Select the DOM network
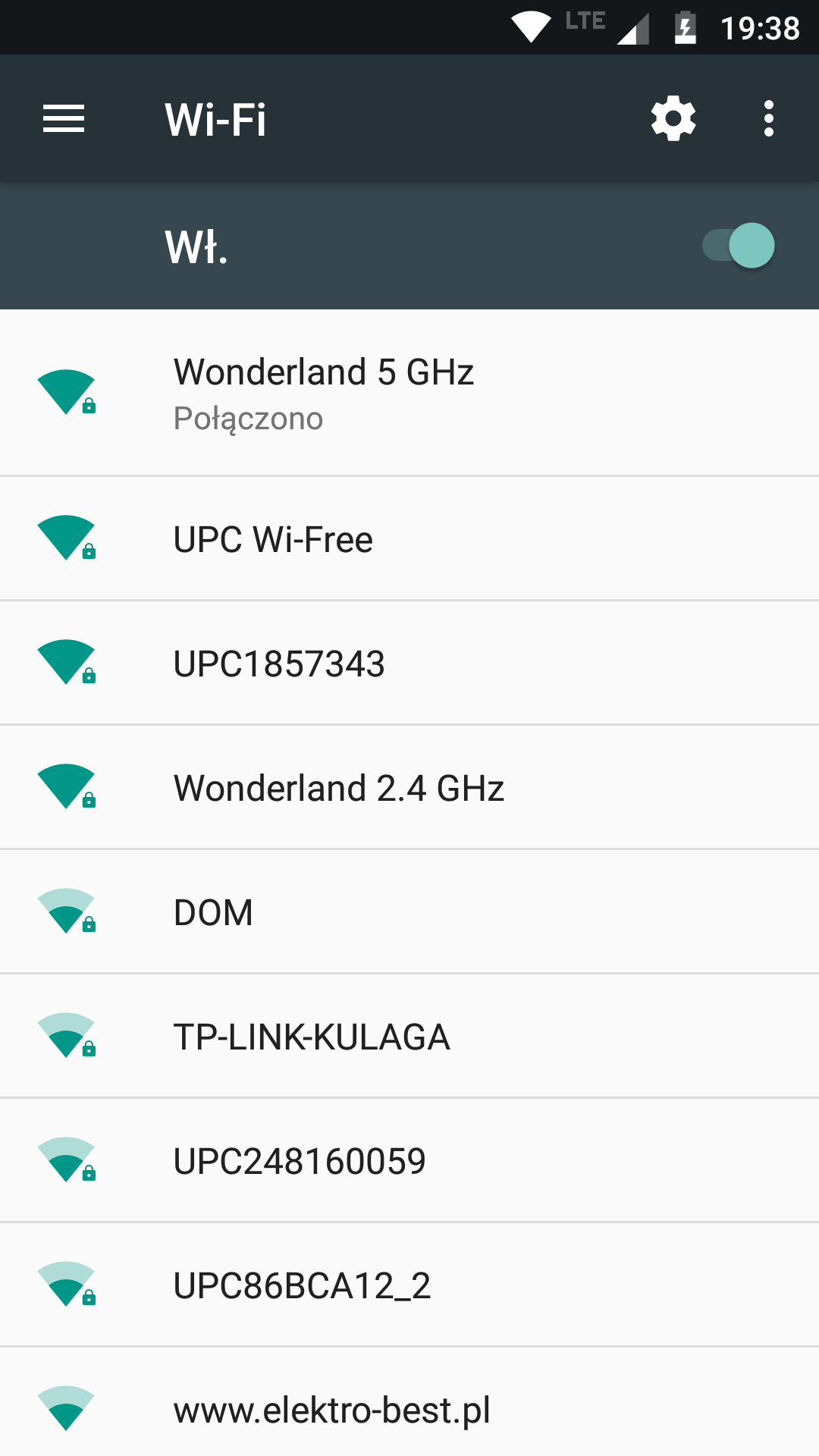 [409, 912]
